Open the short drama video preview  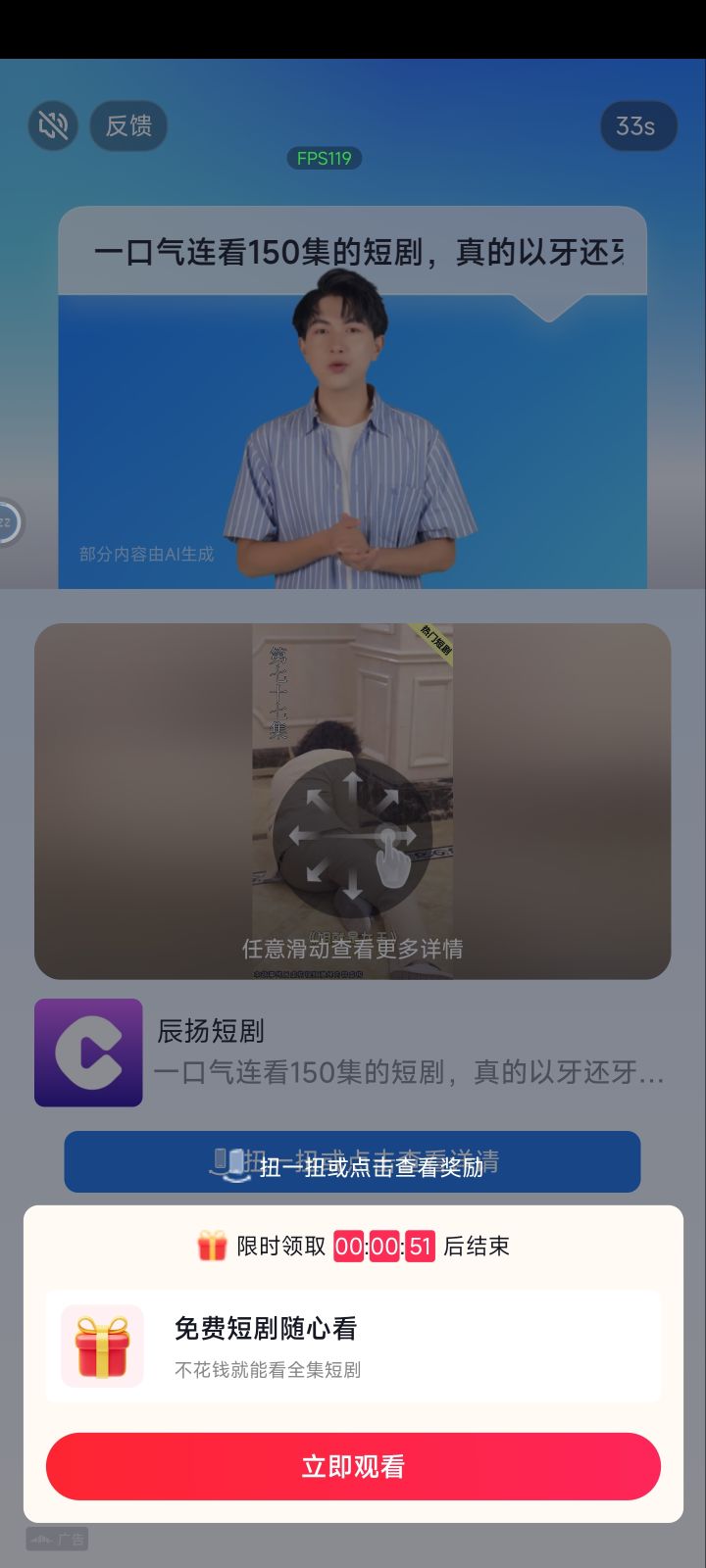tap(352, 801)
